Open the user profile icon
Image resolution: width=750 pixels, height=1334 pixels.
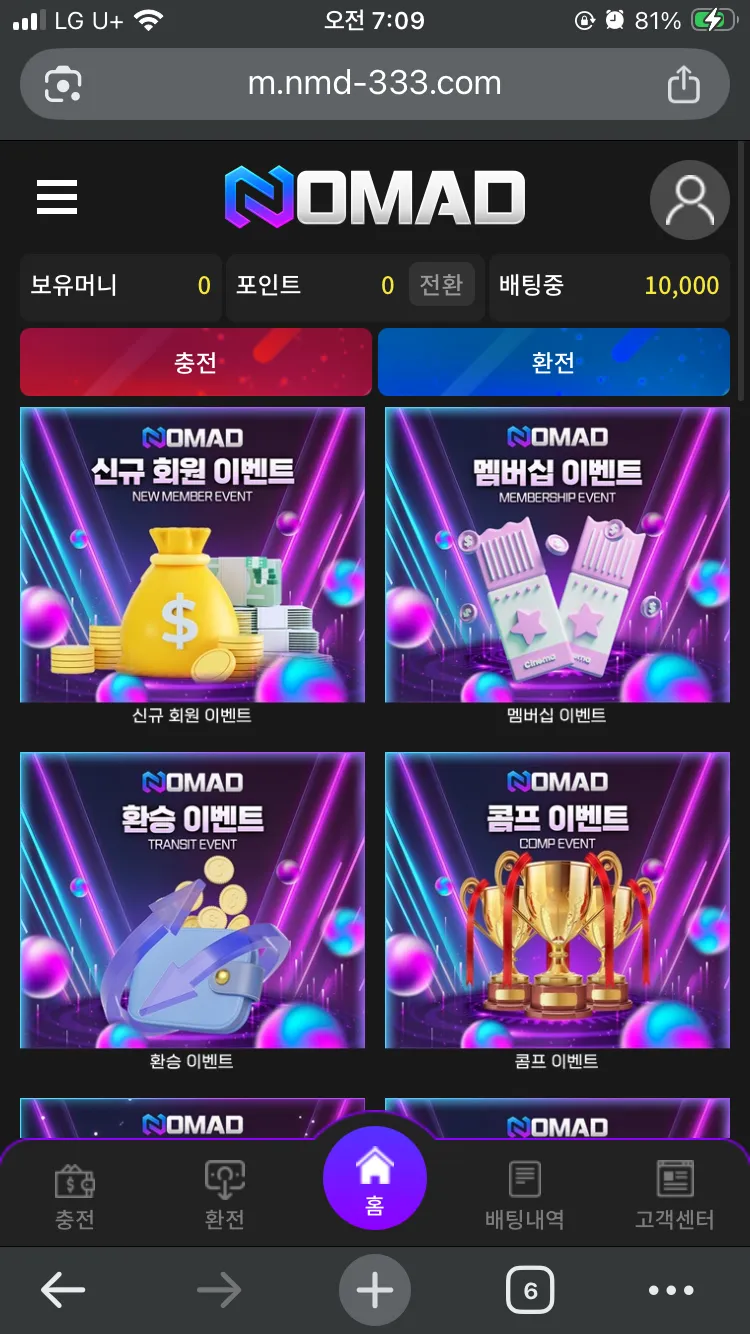690,200
